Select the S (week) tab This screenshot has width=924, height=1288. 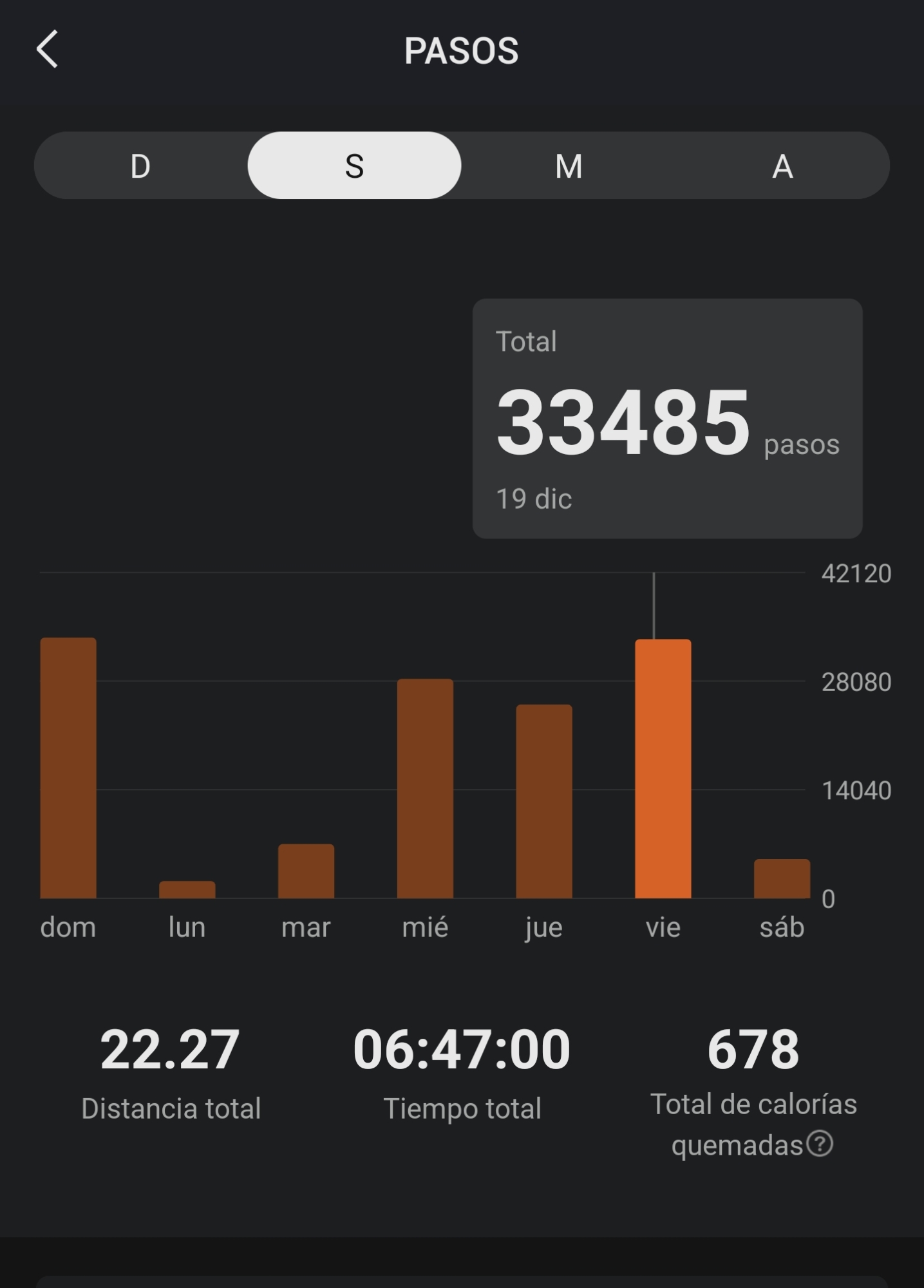tap(354, 166)
